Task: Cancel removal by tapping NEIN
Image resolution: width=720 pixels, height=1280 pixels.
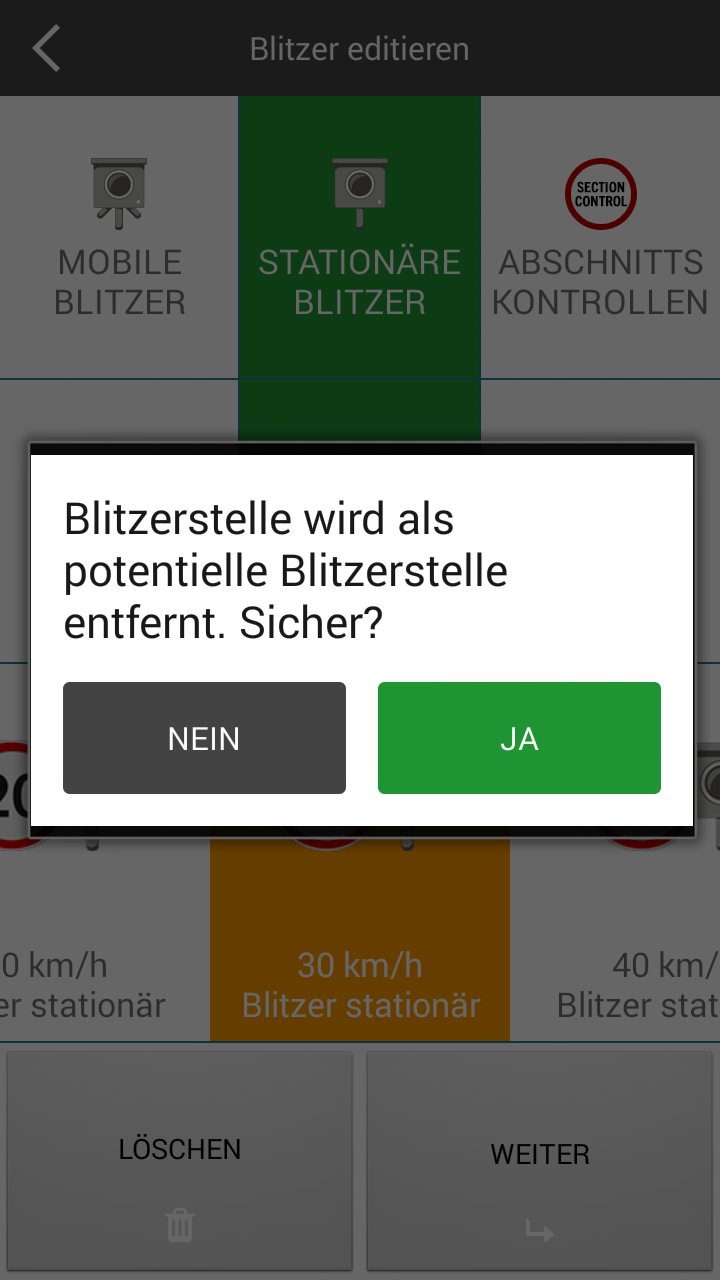Action: click(x=204, y=738)
